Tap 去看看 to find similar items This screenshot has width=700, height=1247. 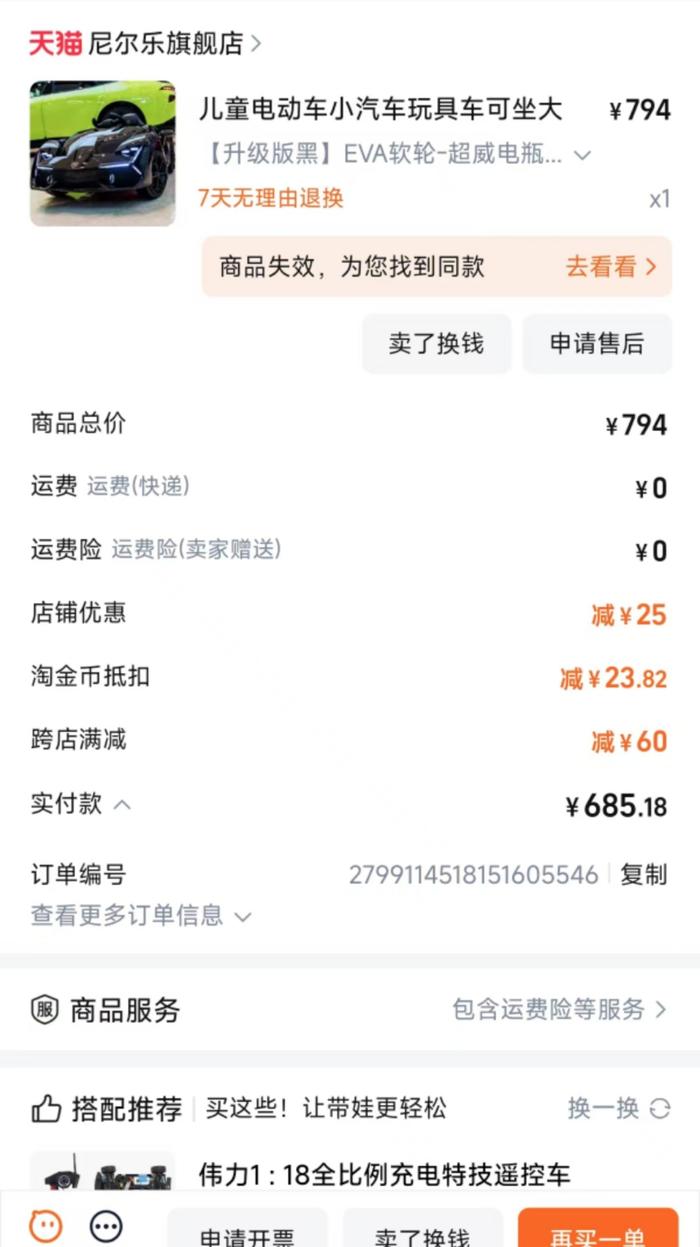point(611,267)
